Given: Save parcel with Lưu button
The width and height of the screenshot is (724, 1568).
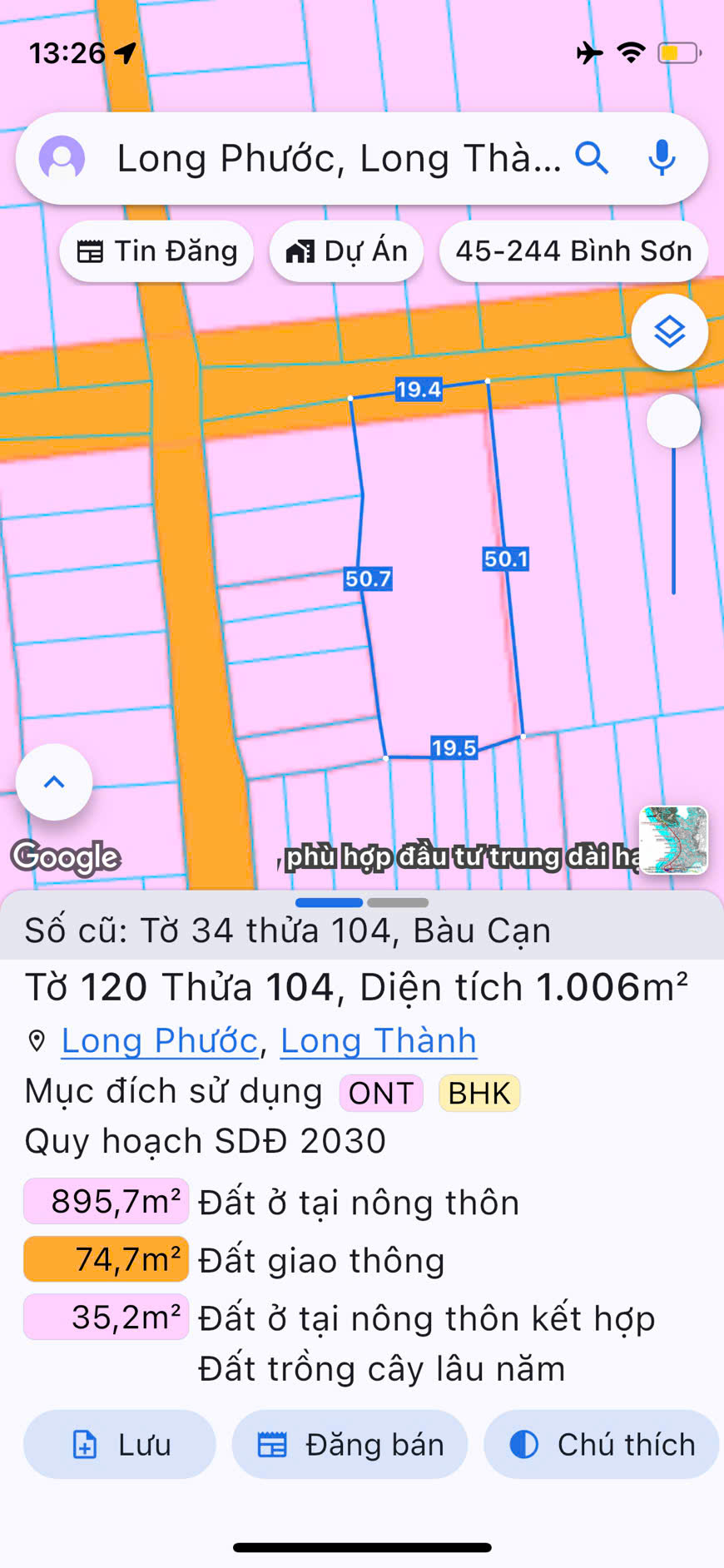Looking at the screenshot, I should [120, 1445].
